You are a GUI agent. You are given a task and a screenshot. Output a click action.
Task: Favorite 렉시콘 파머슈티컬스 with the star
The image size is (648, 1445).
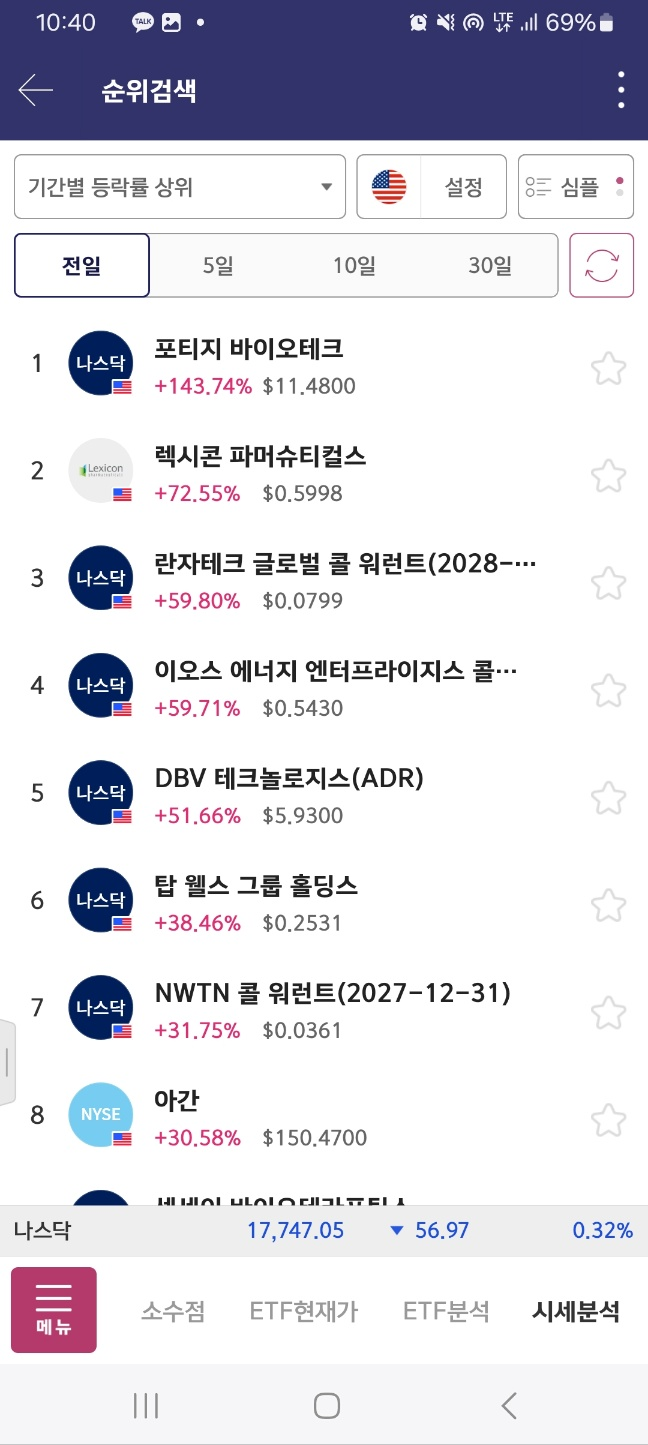(x=608, y=476)
